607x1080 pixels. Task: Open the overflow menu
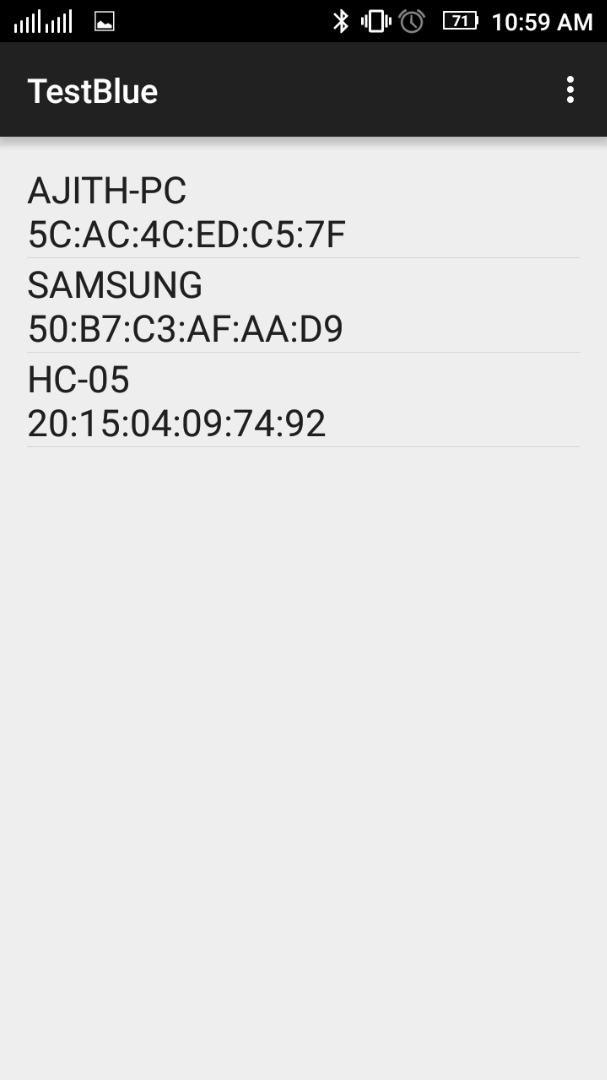569,90
